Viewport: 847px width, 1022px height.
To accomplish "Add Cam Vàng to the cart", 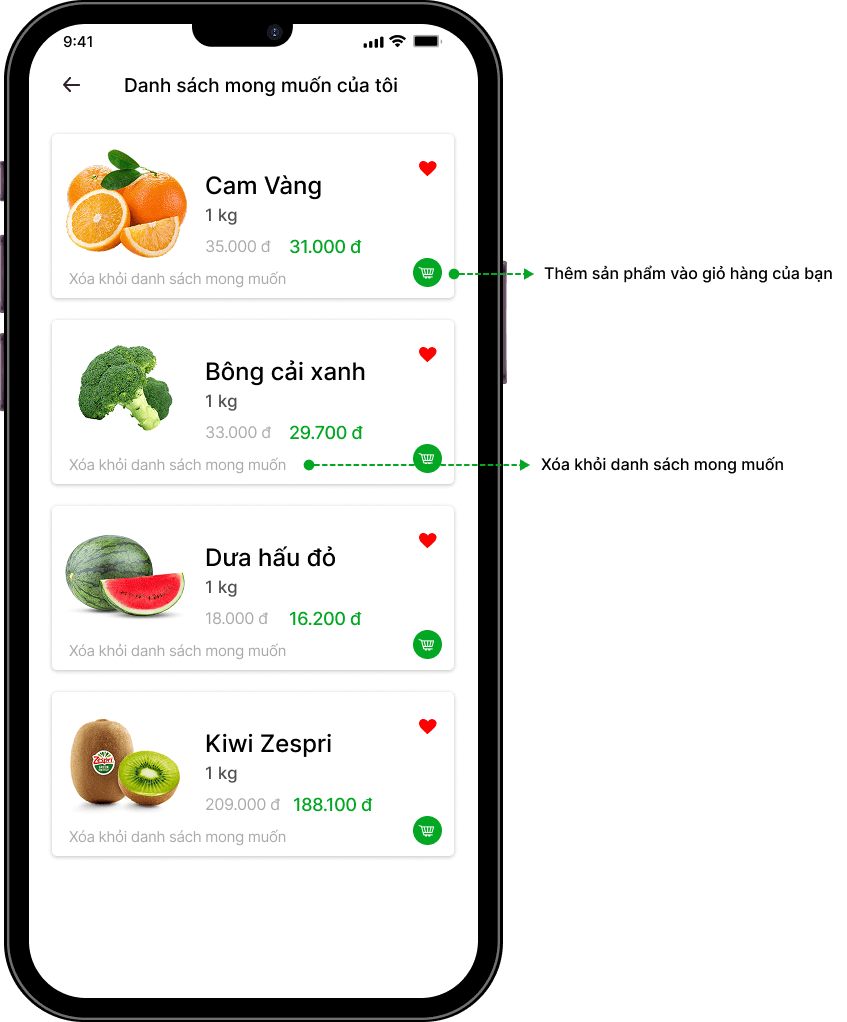I will coord(427,272).
